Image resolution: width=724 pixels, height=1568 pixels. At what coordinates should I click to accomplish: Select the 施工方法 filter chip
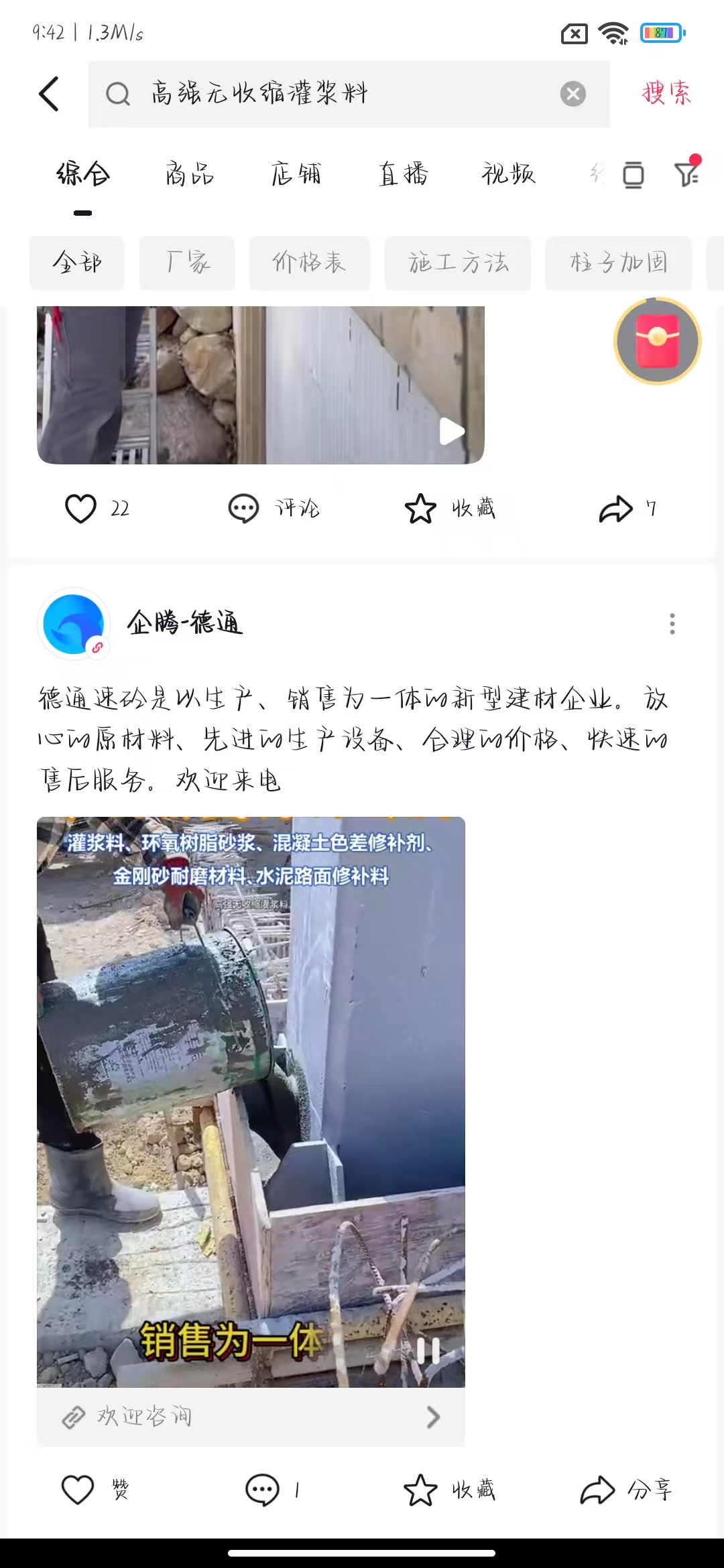[x=458, y=263]
